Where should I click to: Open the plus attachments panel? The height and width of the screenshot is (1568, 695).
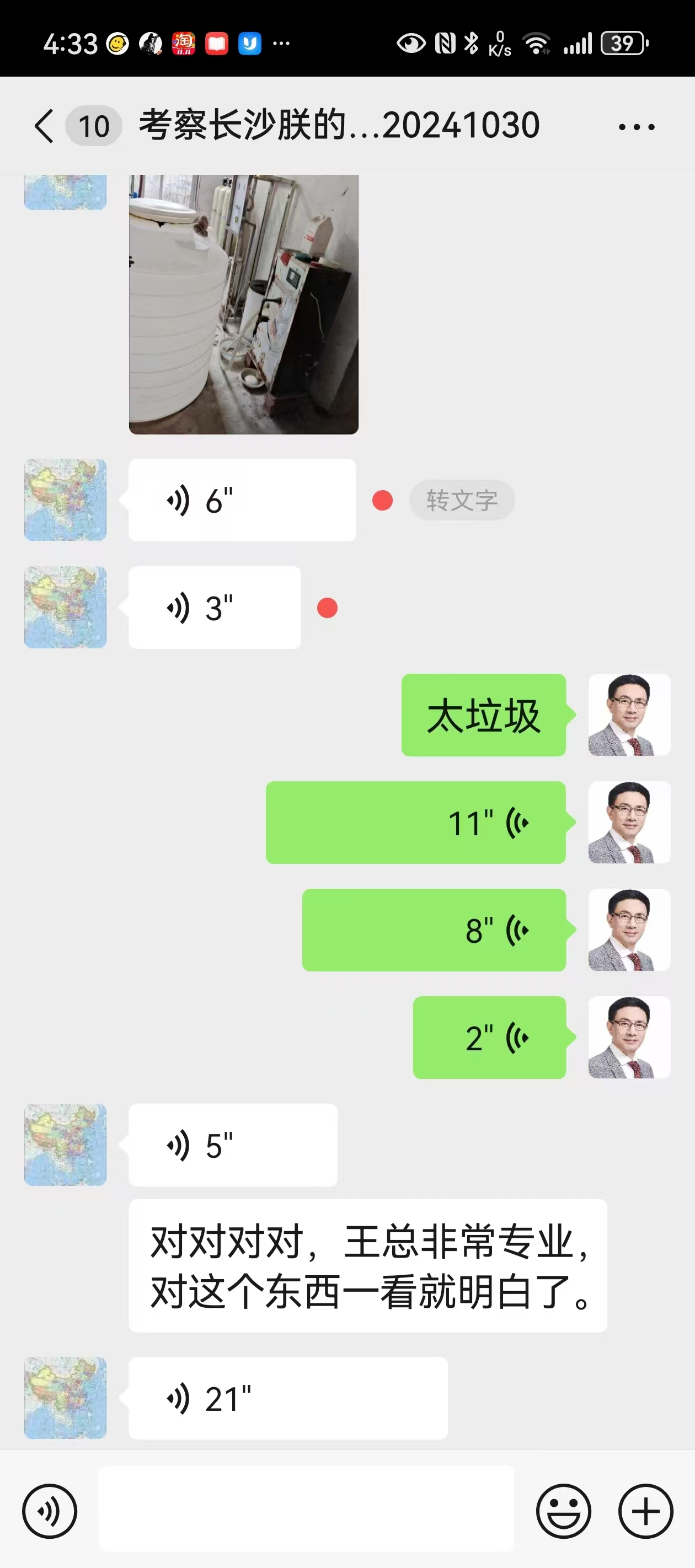(x=646, y=1511)
